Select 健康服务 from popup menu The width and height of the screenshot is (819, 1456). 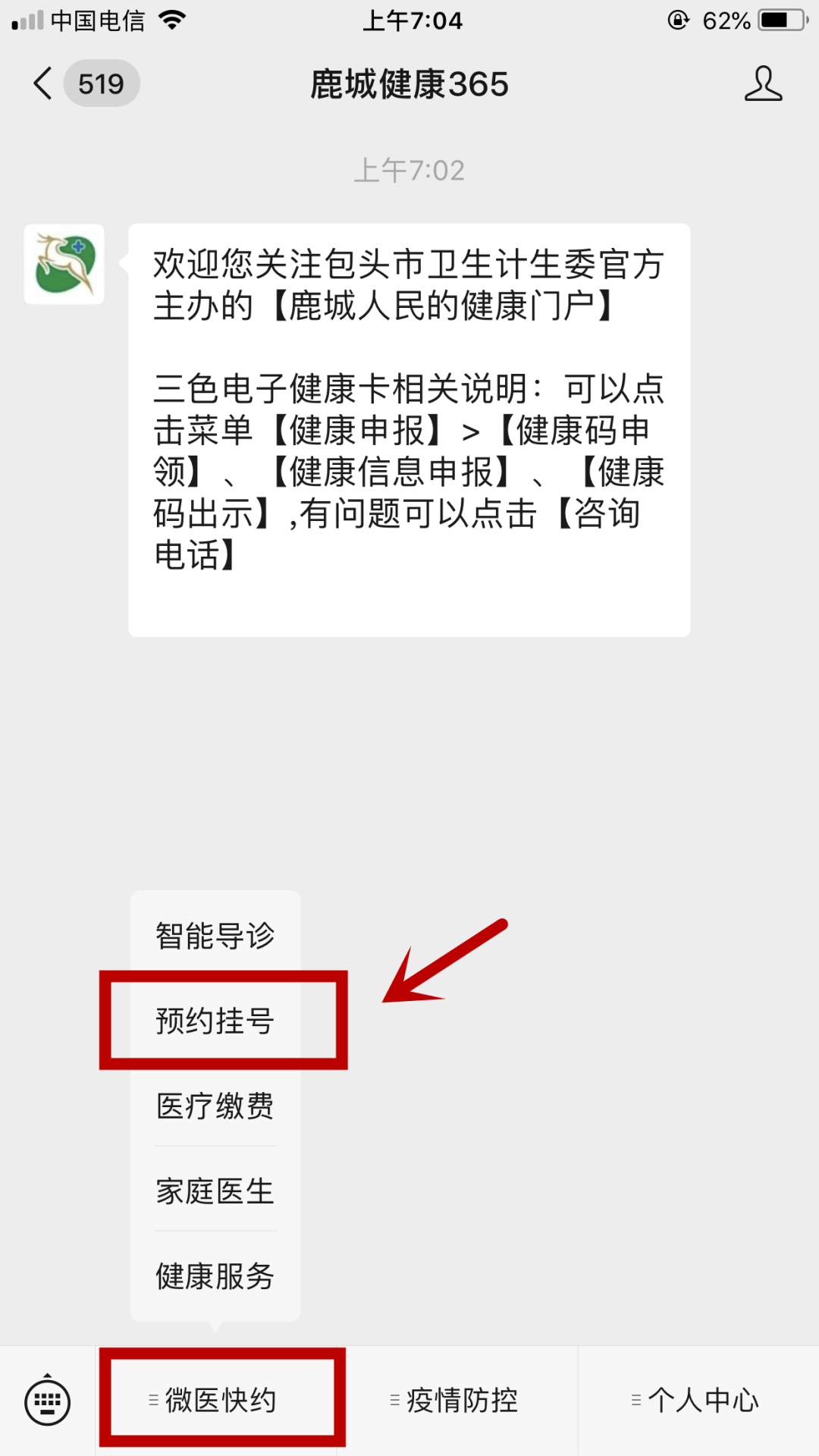pyautogui.click(x=215, y=1276)
